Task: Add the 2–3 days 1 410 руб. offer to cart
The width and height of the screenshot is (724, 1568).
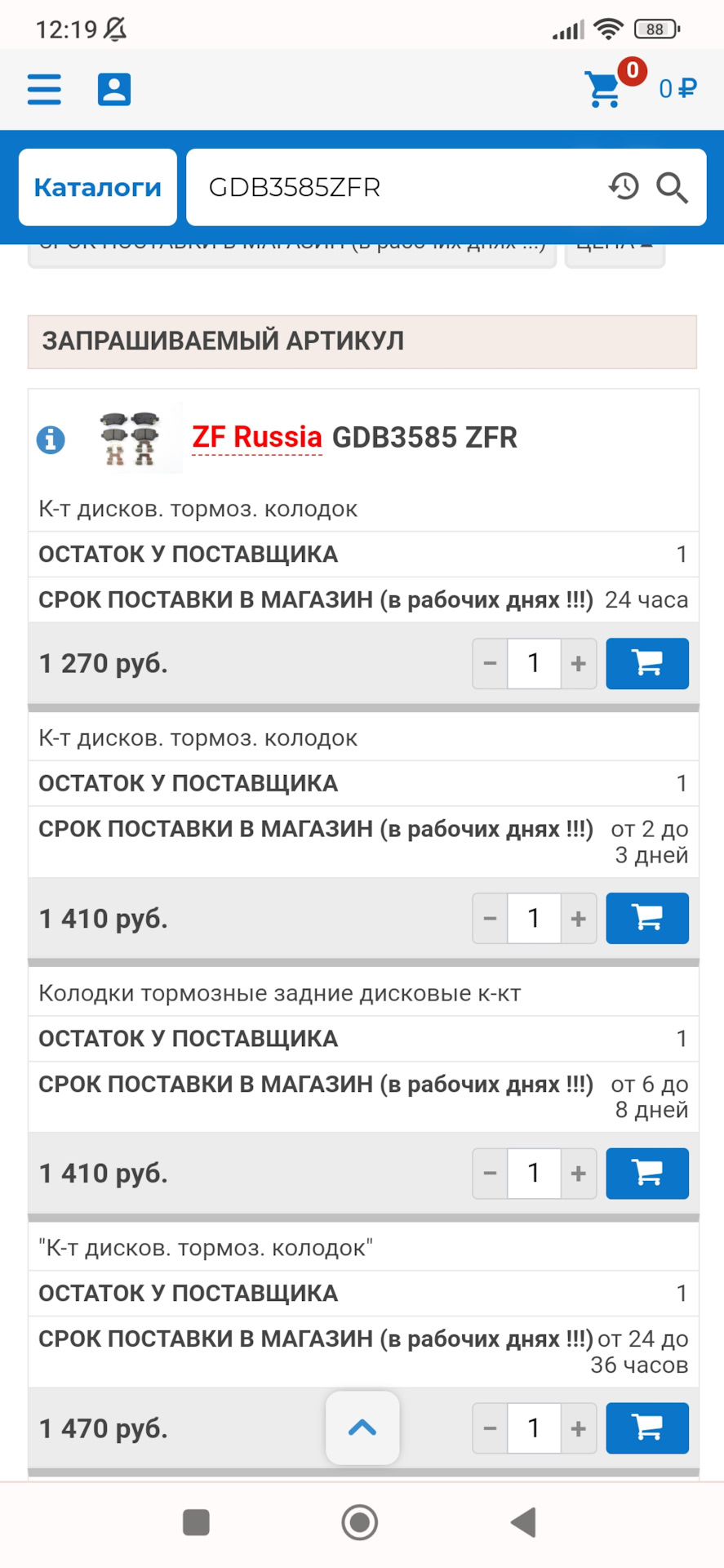Action: point(647,919)
